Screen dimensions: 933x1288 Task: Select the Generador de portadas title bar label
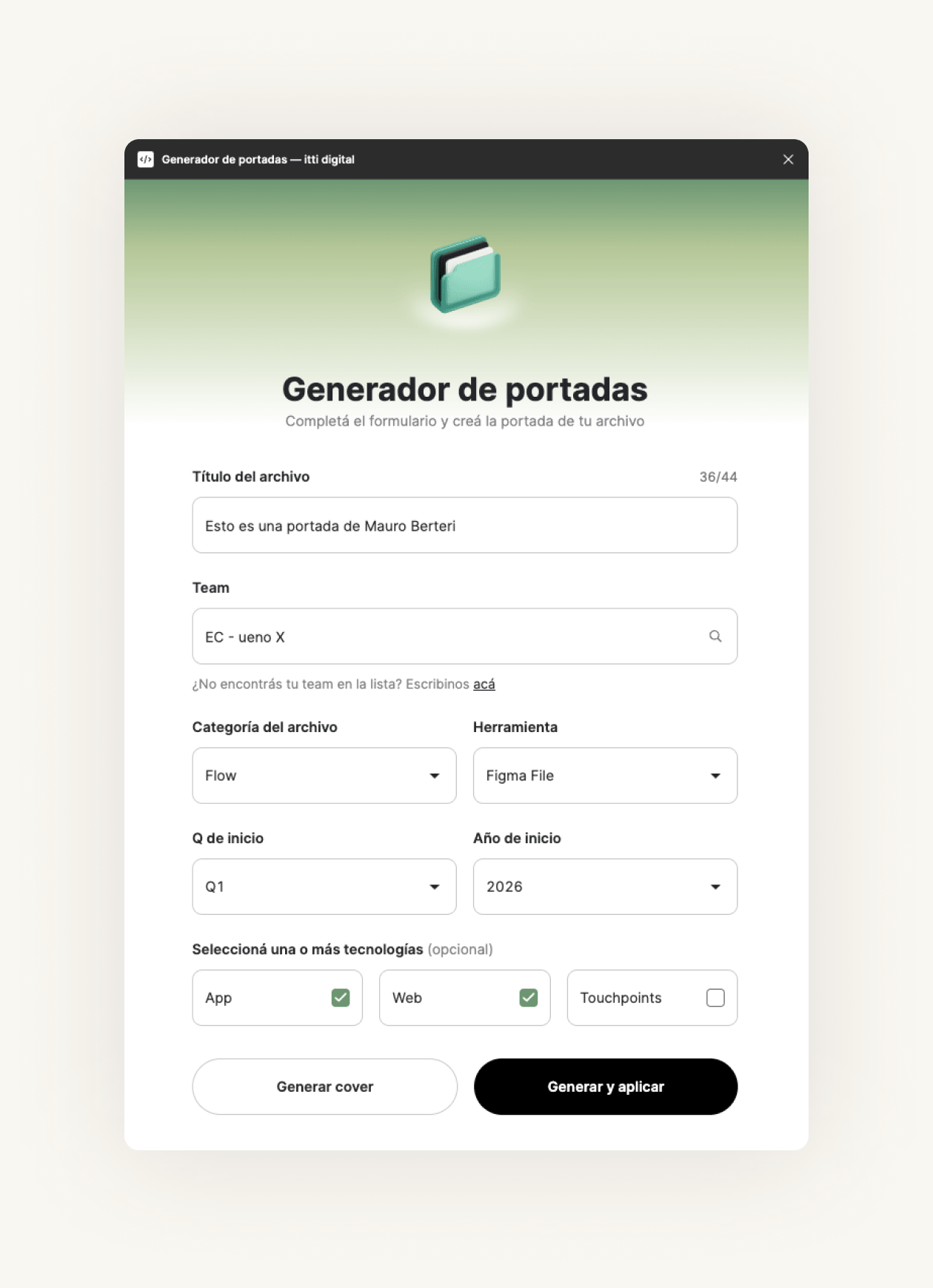pyautogui.click(x=258, y=159)
